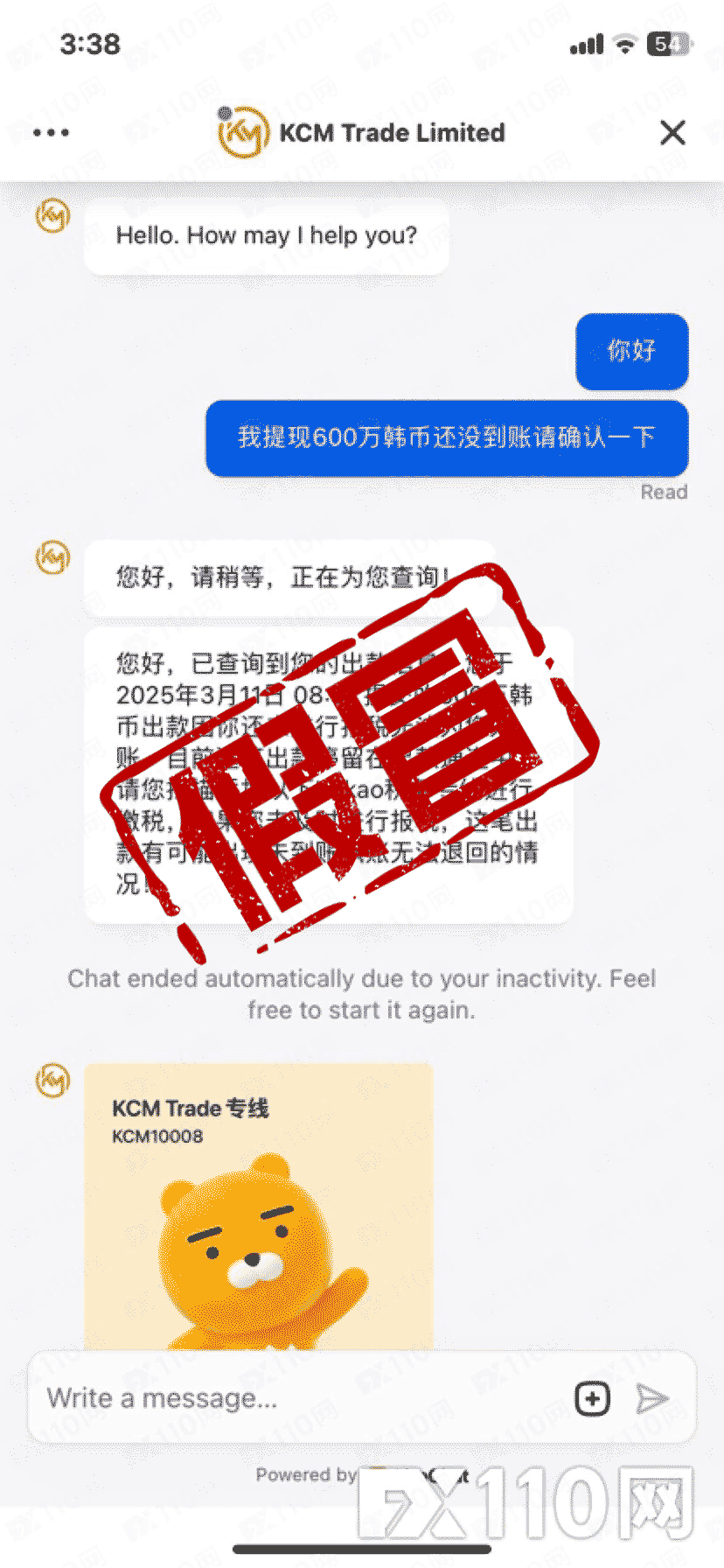Viewport: 724px width, 1568px height.
Task: Send the message with the arrow icon
Action: 652,1398
